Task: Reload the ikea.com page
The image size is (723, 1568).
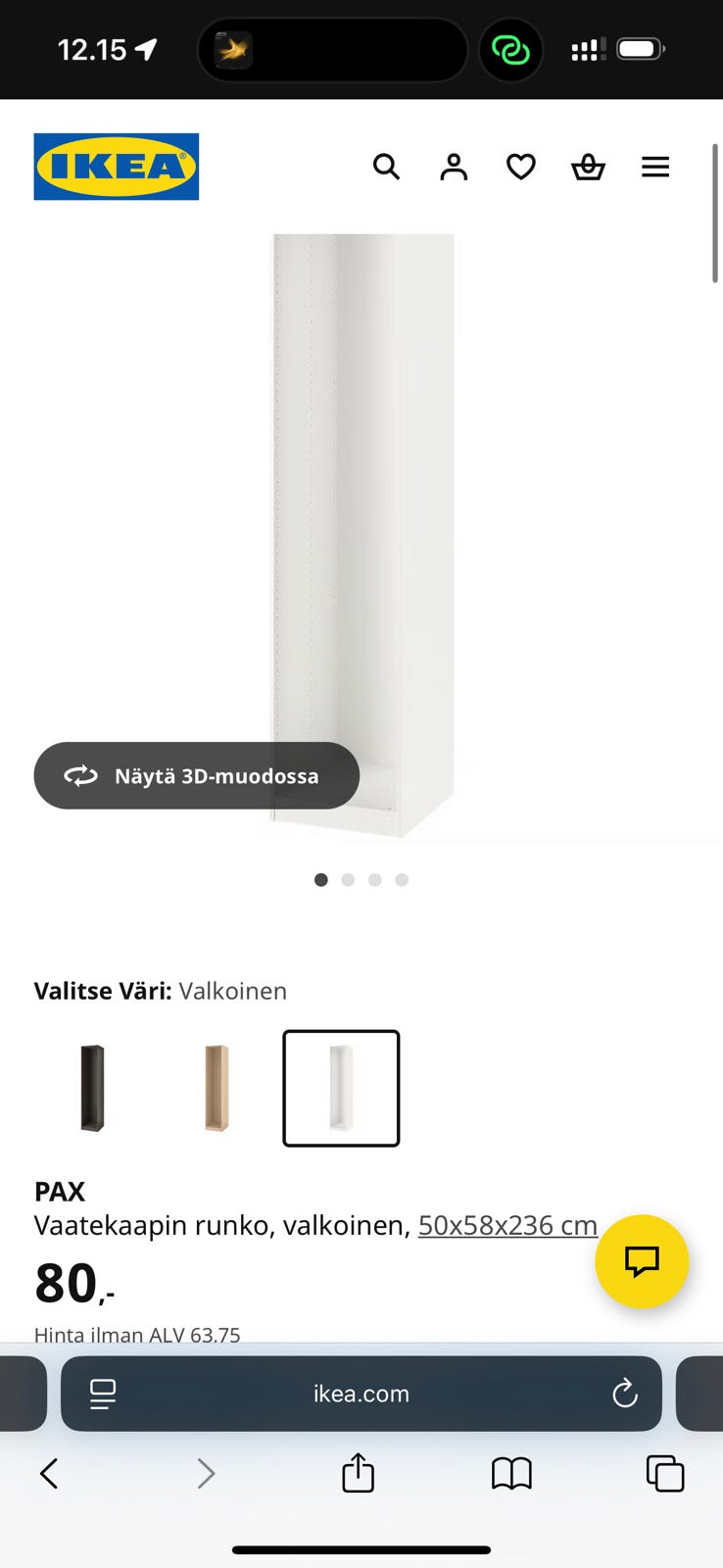Action: [625, 1394]
